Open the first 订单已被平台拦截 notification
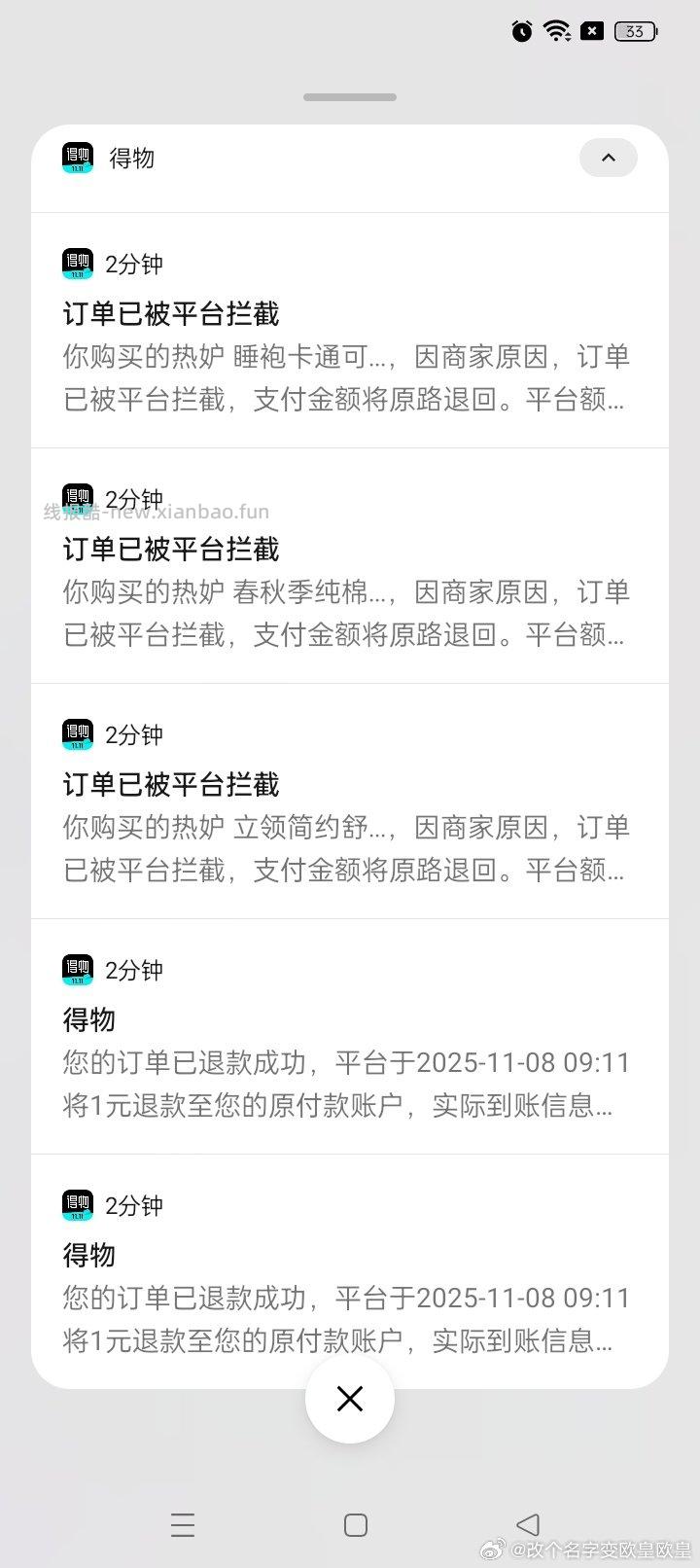The height and width of the screenshot is (1568, 700). click(x=350, y=331)
